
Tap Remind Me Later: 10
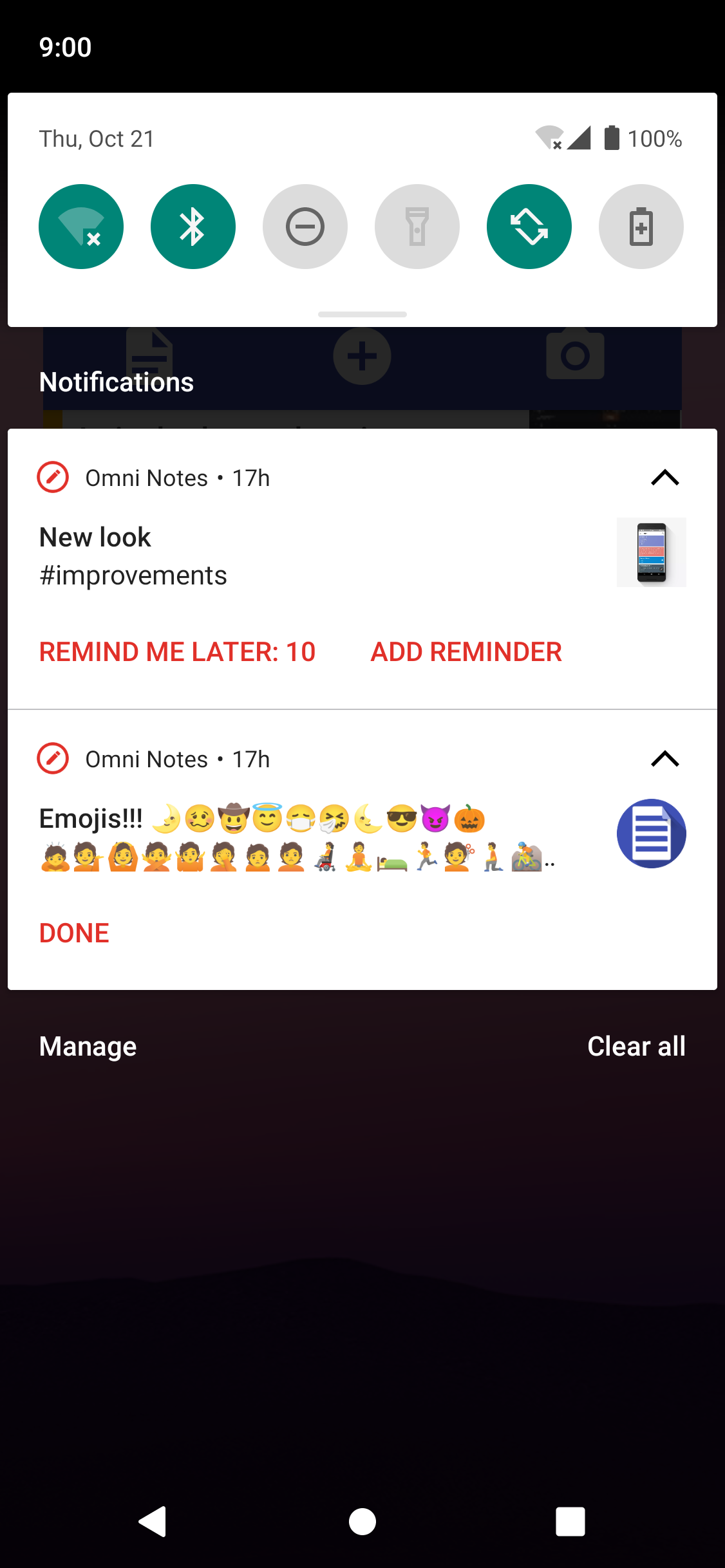[x=178, y=652]
